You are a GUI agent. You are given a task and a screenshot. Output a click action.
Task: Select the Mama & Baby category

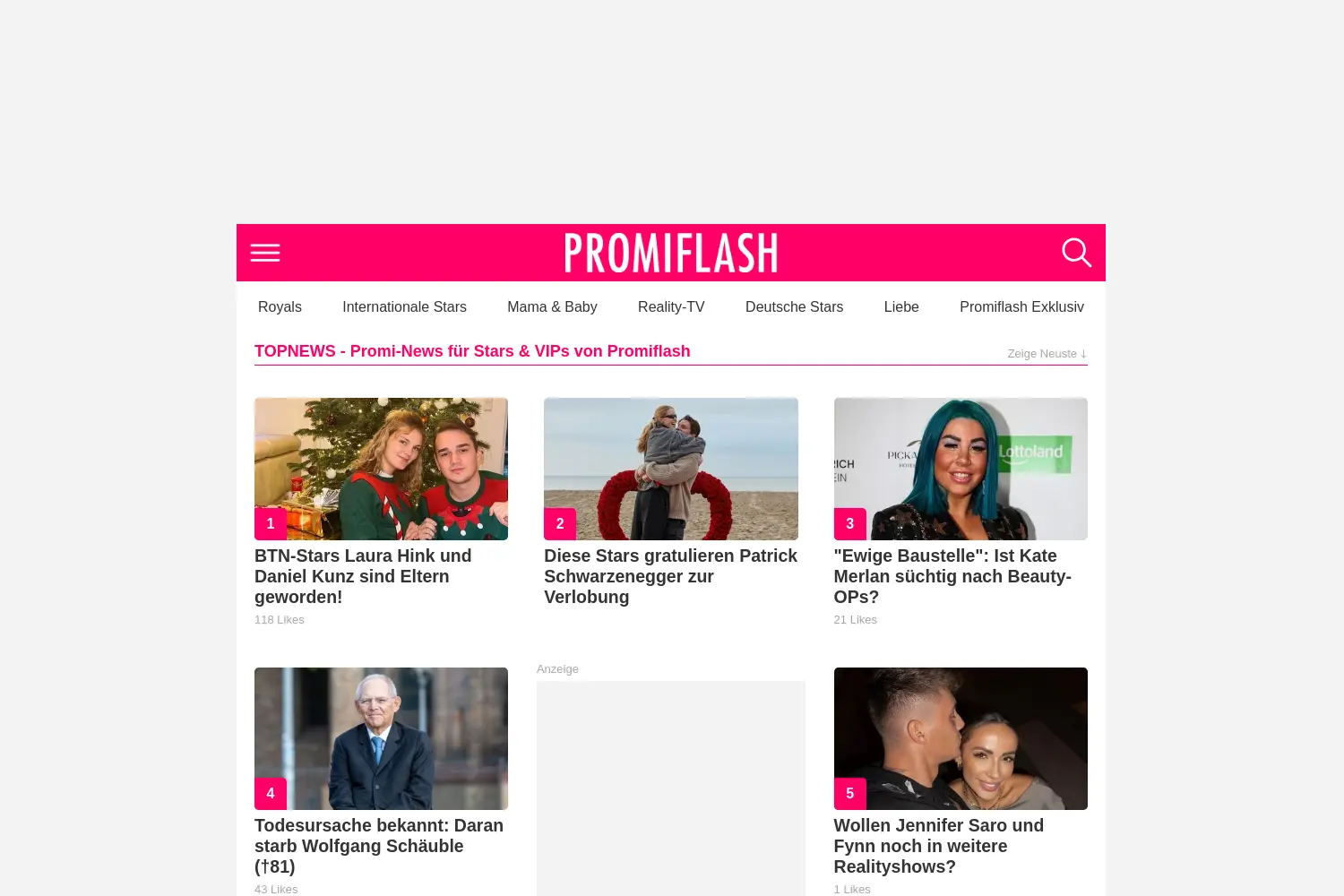coord(552,306)
